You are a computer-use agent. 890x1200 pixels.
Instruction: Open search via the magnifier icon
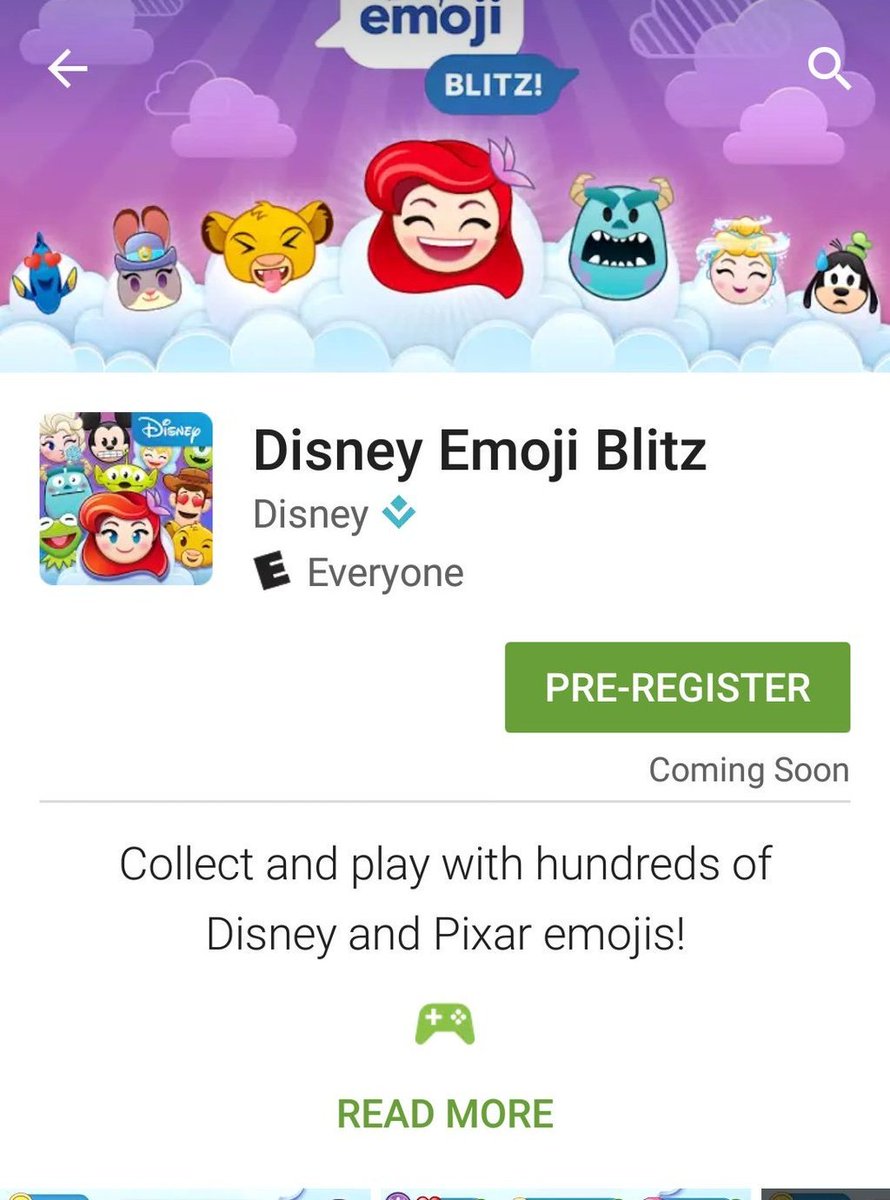pos(828,69)
